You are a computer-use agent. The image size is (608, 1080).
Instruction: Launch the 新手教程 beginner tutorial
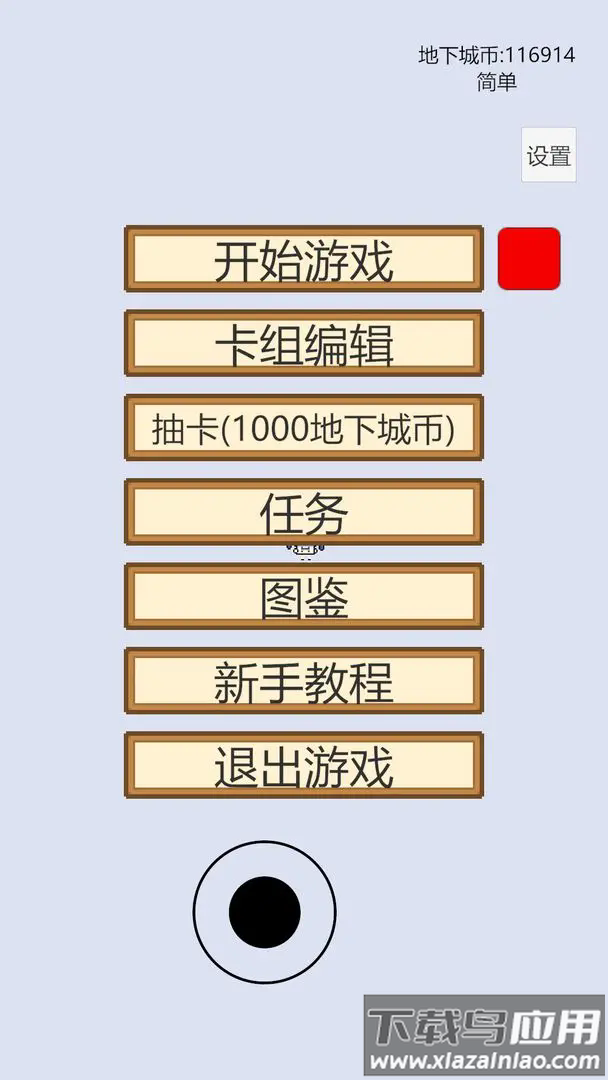tap(304, 681)
